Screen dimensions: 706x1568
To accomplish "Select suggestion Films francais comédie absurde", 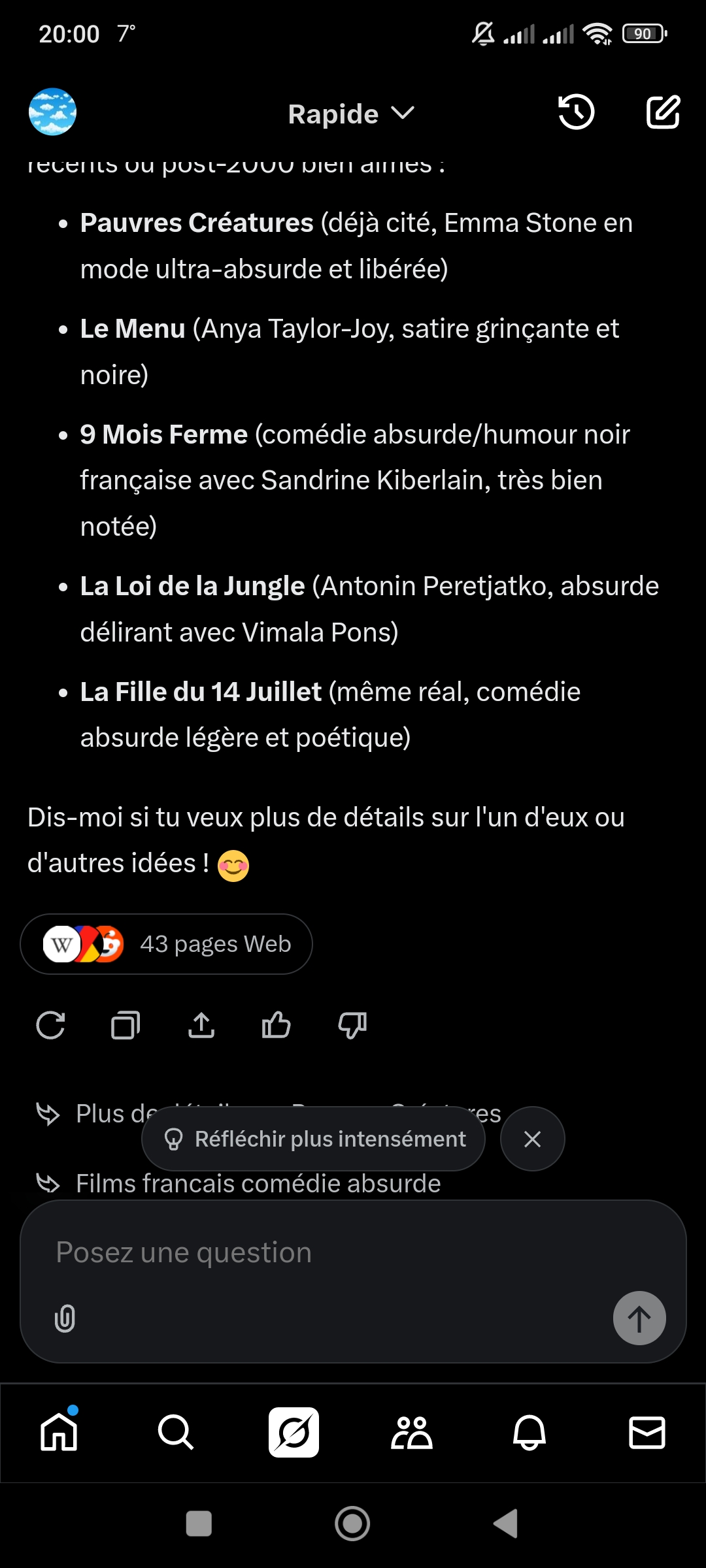I will [258, 1184].
